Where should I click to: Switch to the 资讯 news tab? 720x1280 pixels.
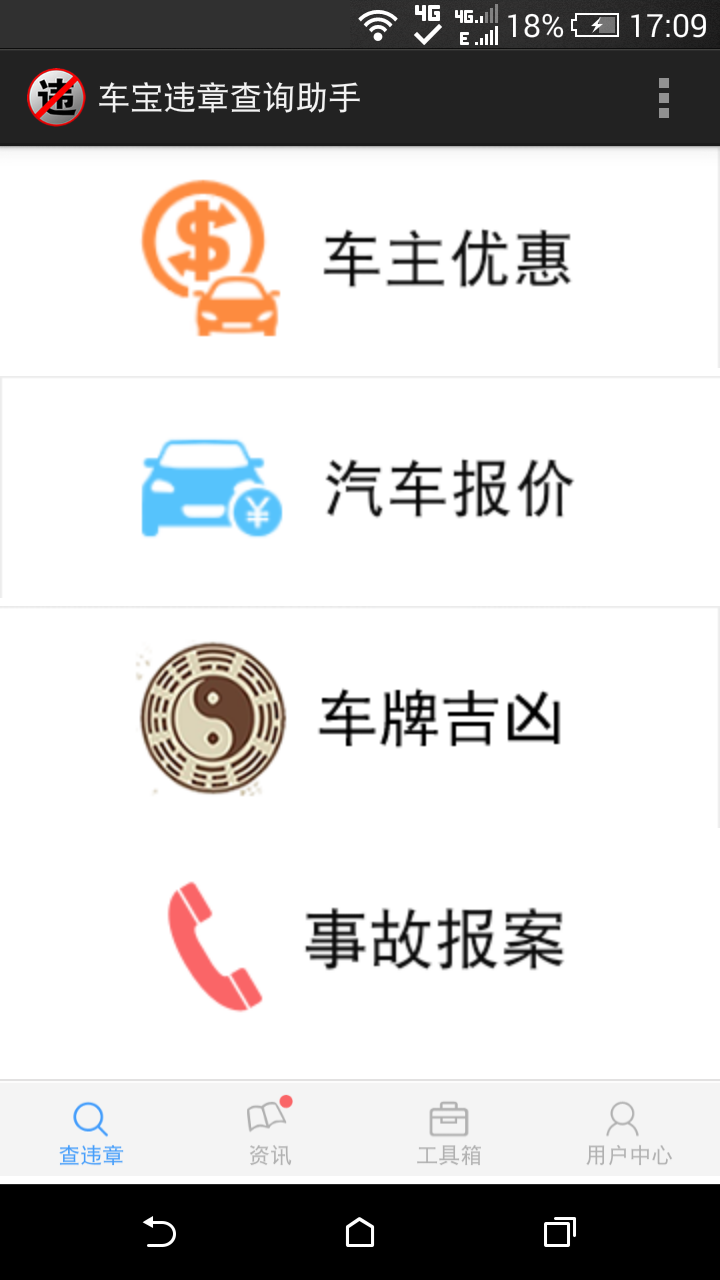(x=270, y=1133)
